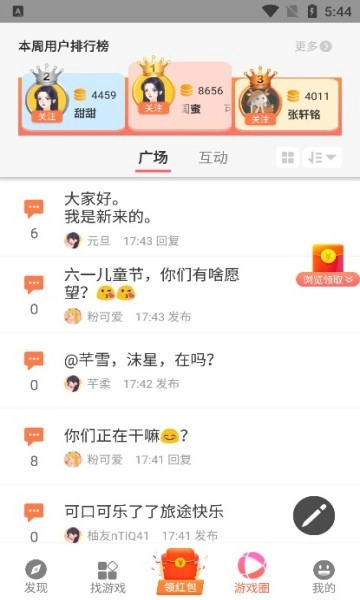The width and height of the screenshot is (360, 600).
Task: Switch to the 找游戏 tab
Action: click(x=108, y=576)
